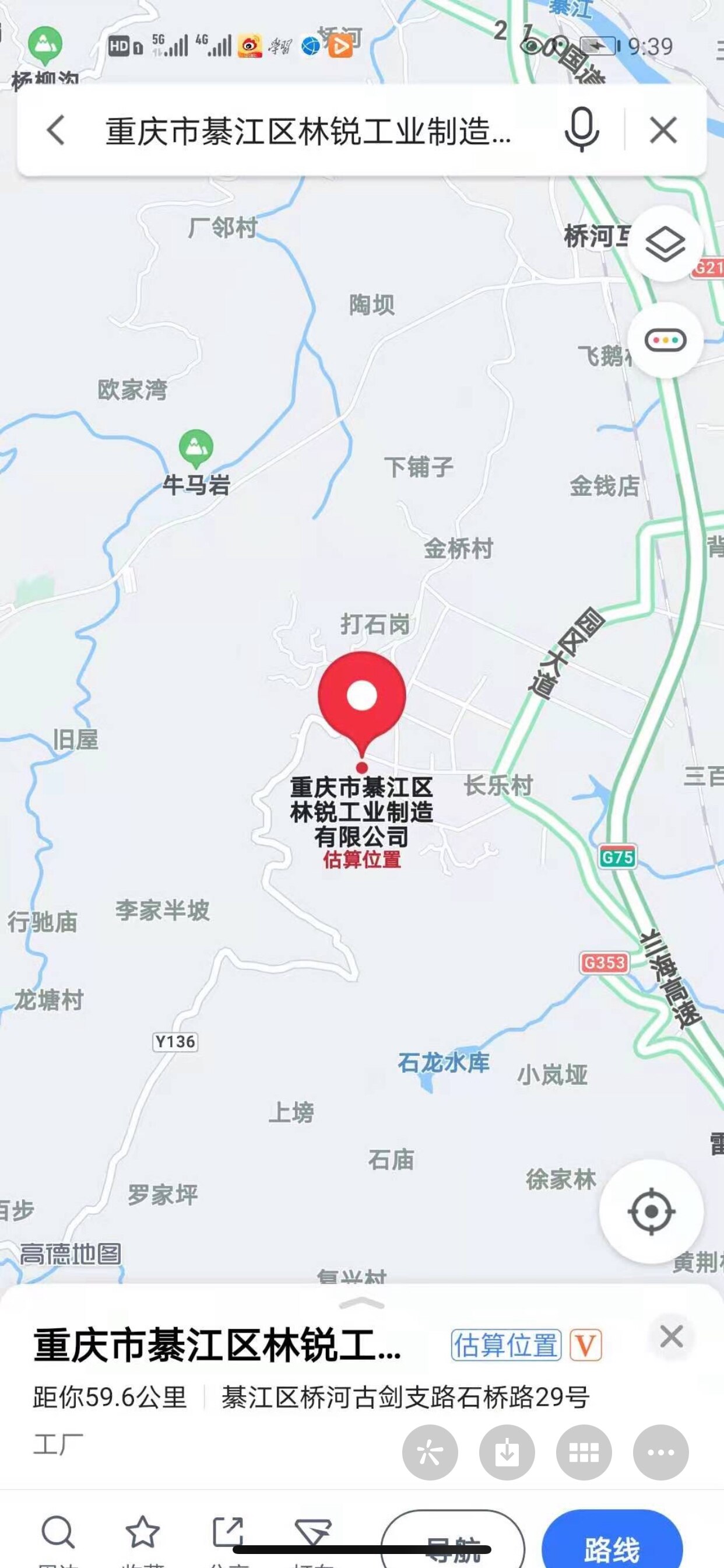Open the map layers selector
724x1568 pixels.
click(665, 243)
